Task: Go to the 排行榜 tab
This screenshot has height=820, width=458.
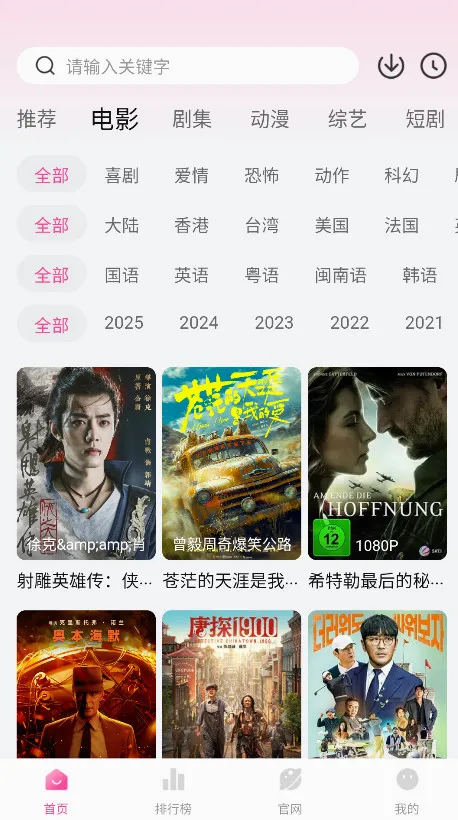Action: [x=173, y=791]
